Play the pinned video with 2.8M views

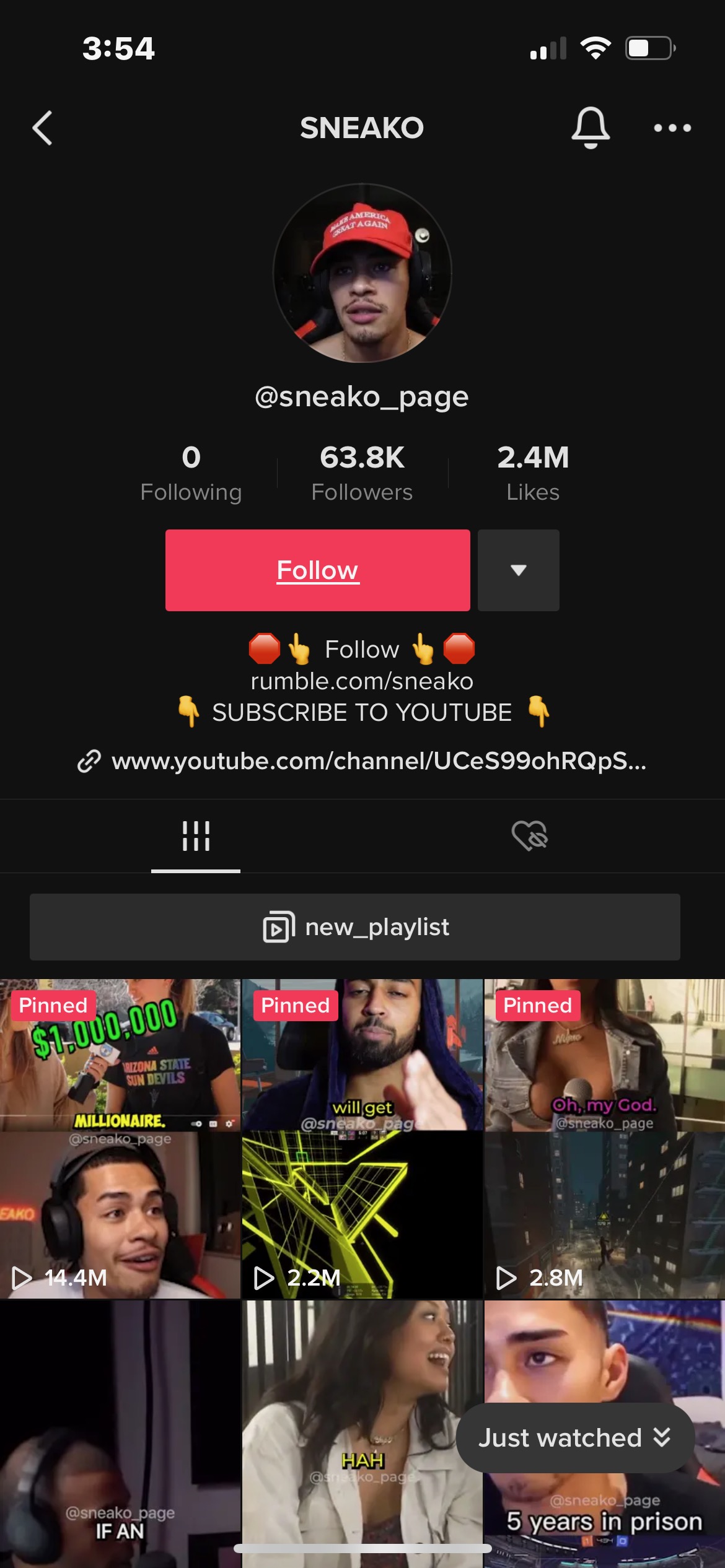point(604,1139)
